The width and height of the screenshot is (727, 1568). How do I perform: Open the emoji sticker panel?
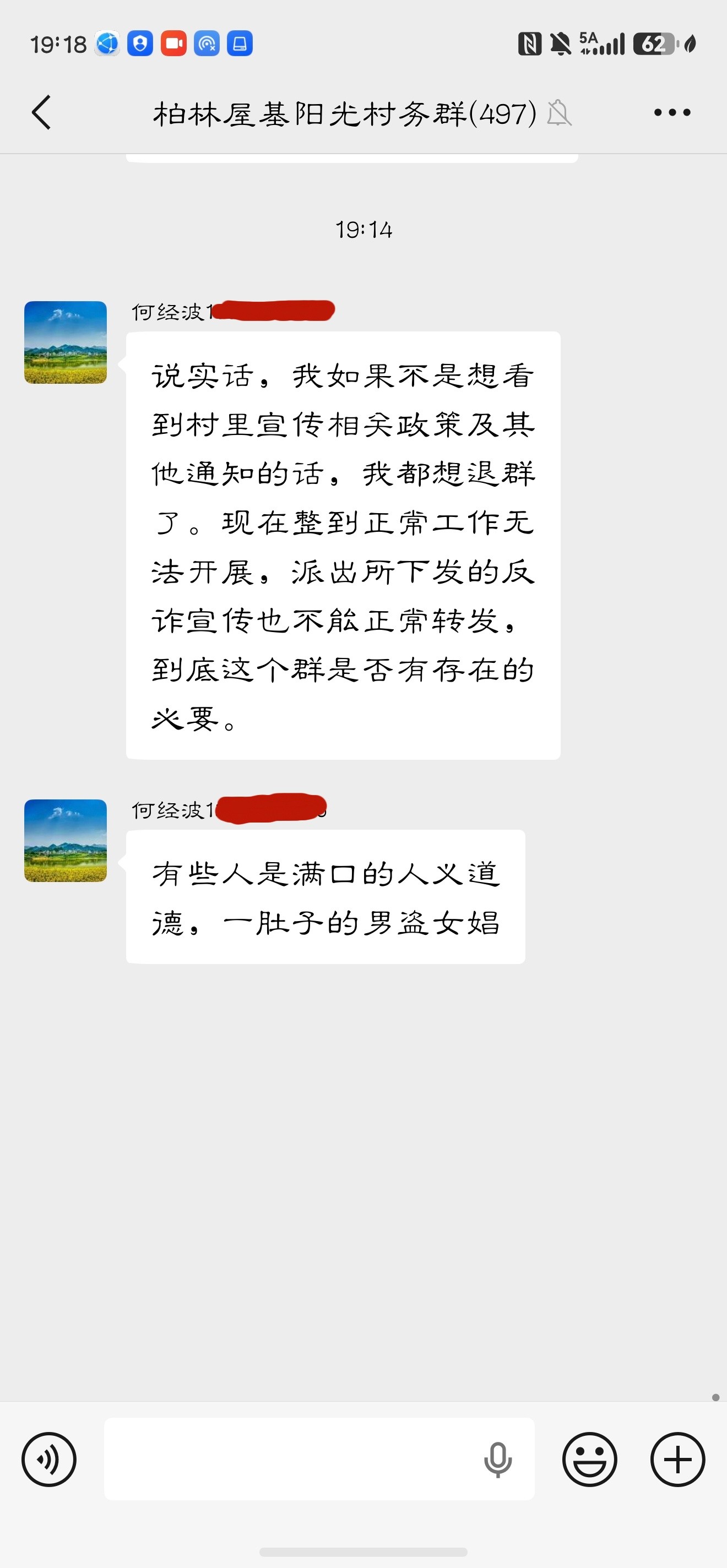589,1459
